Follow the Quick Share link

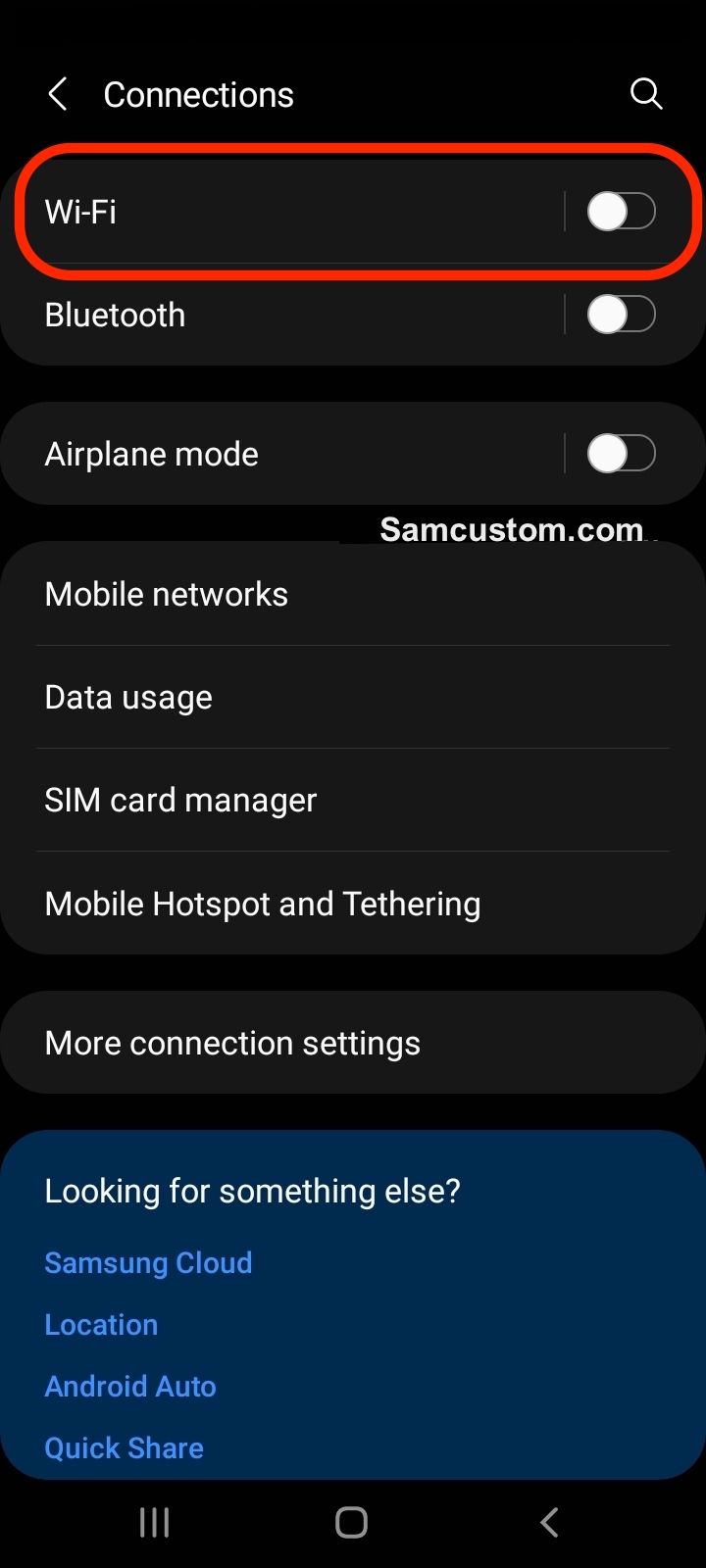(x=124, y=1447)
